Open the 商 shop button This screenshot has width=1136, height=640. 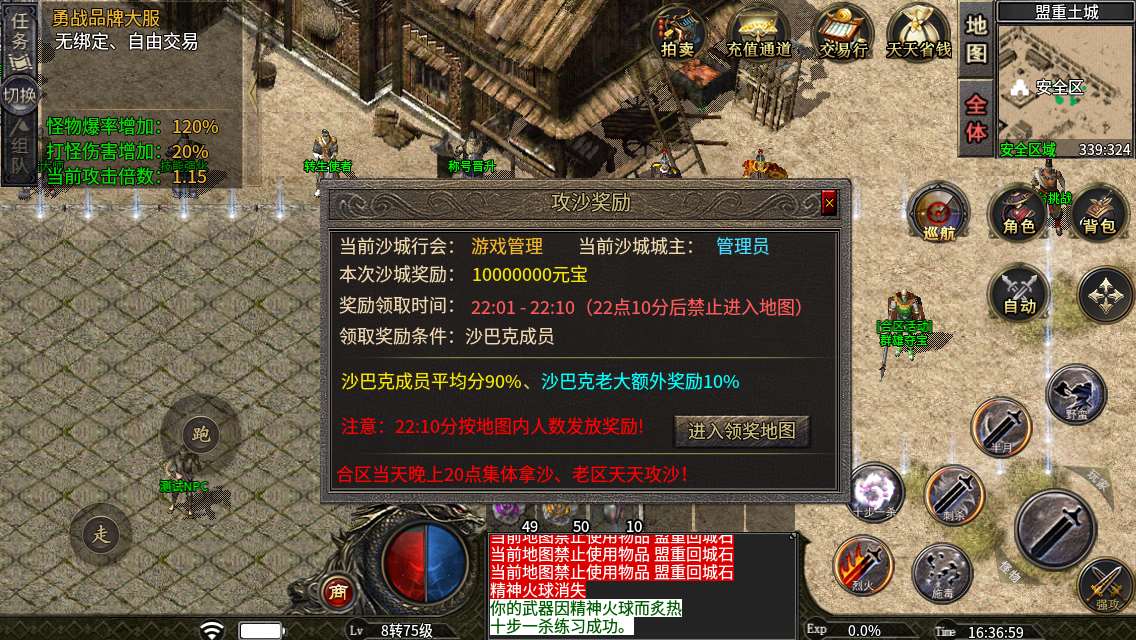click(338, 592)
